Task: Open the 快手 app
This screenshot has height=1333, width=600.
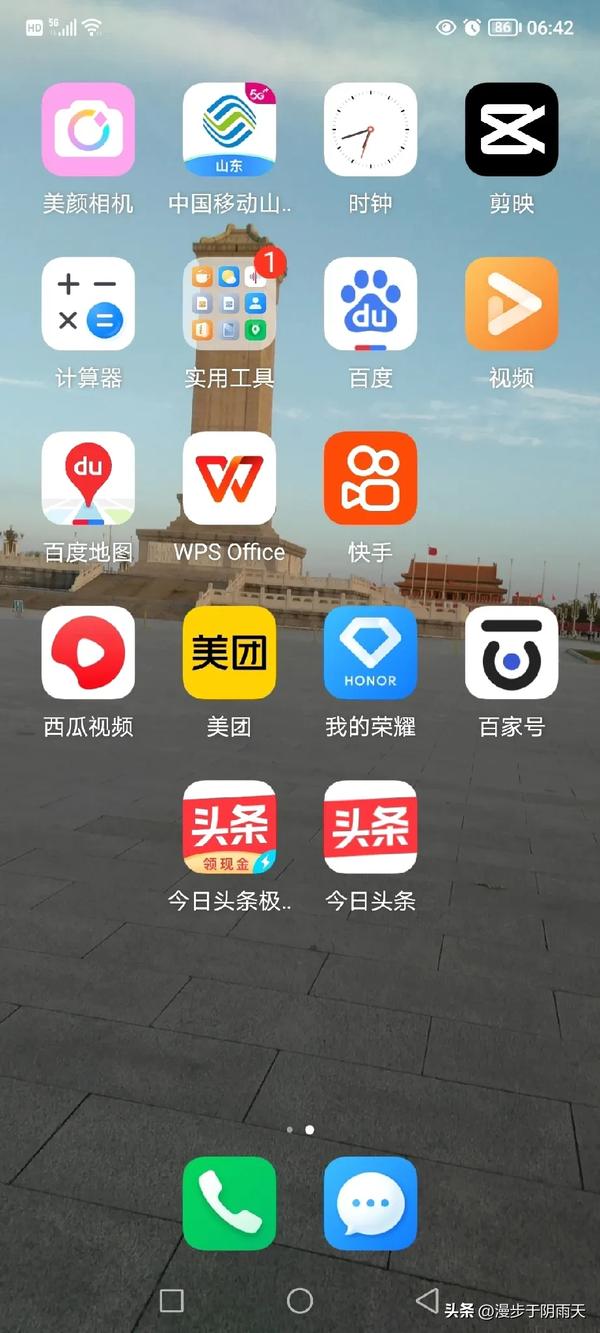Action: (x=370, y=478)
